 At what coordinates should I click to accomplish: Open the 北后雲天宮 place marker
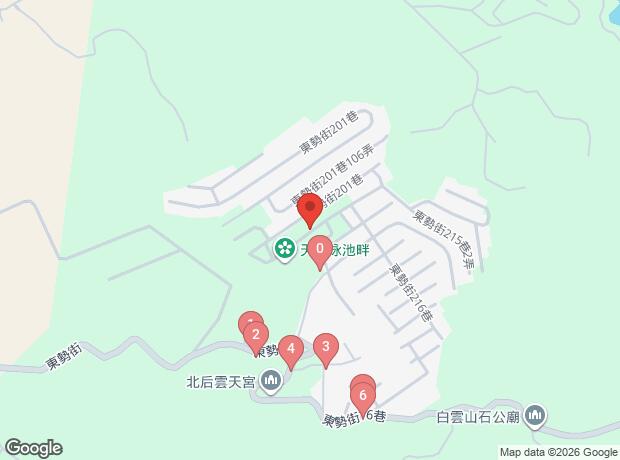(x=270, y=380)
